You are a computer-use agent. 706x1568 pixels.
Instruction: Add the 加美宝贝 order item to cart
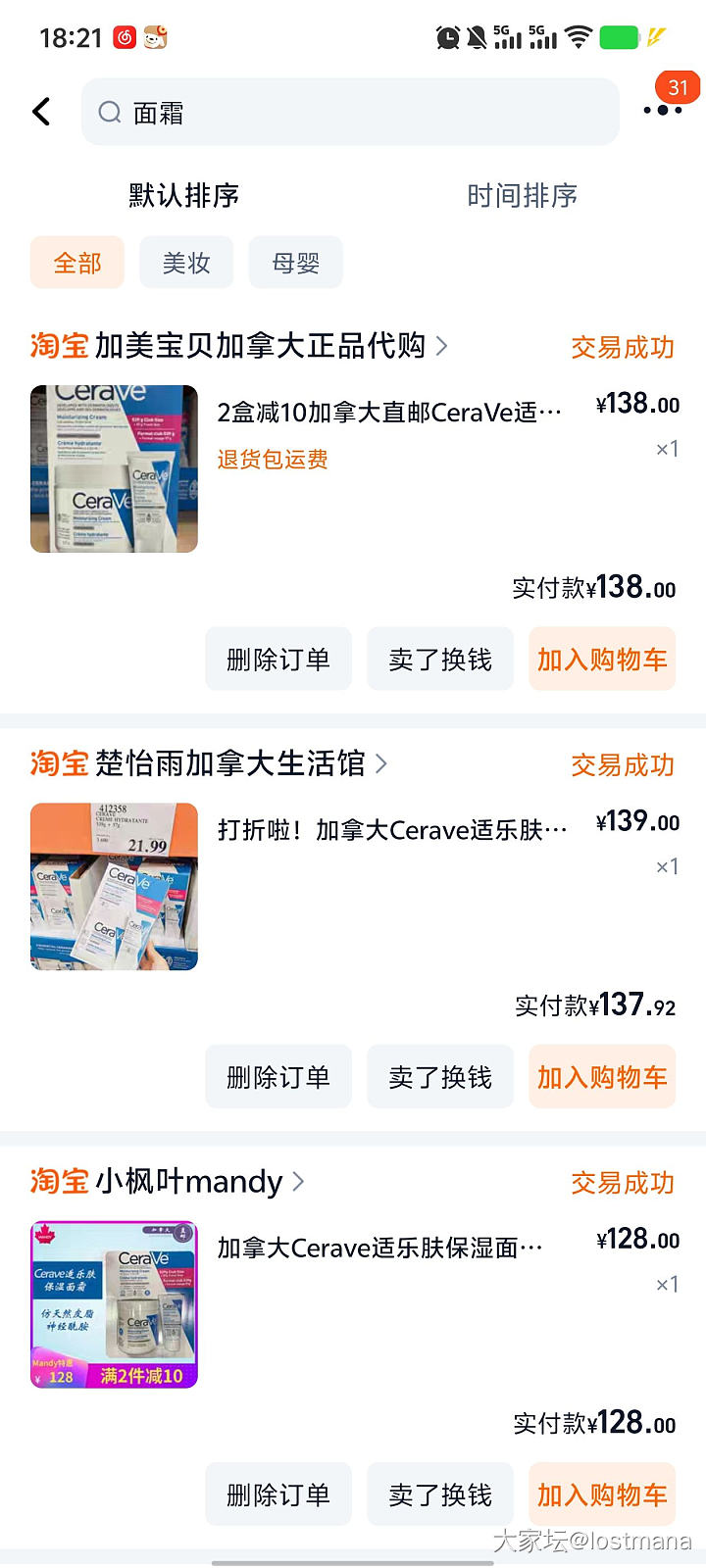[x=602, y=660]
